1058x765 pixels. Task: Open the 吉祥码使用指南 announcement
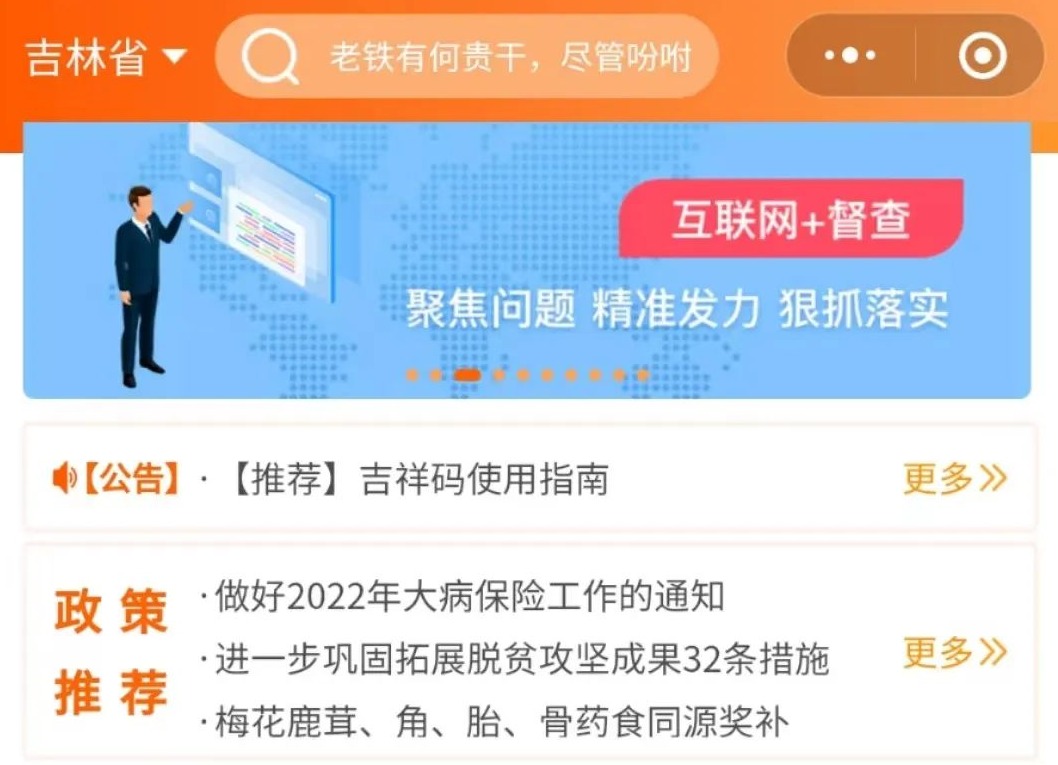click(x=417, y=480)
